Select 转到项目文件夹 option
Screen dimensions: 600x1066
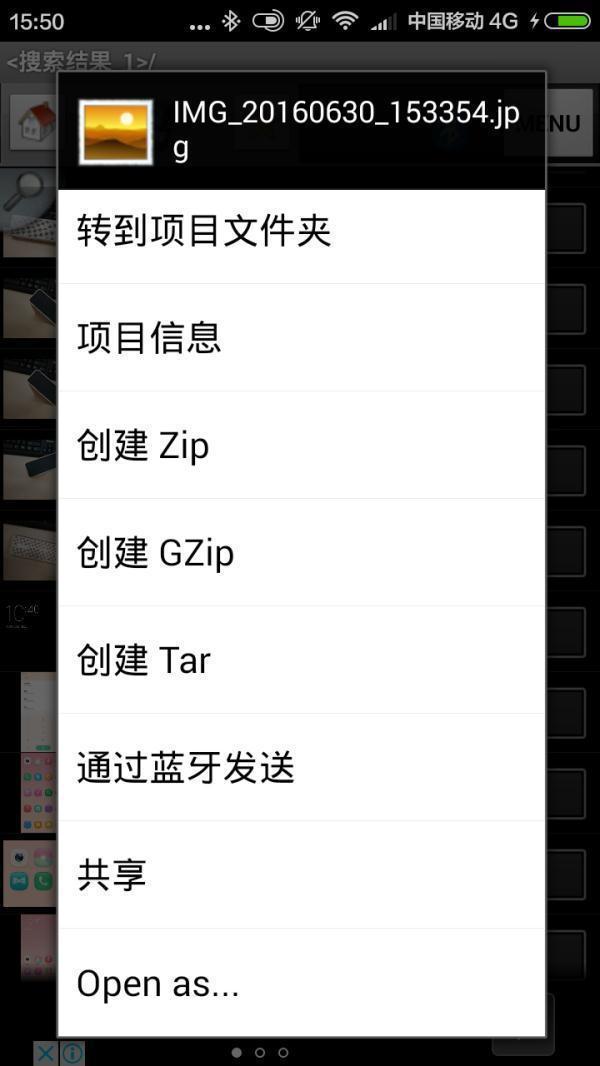tap(300, 232)
